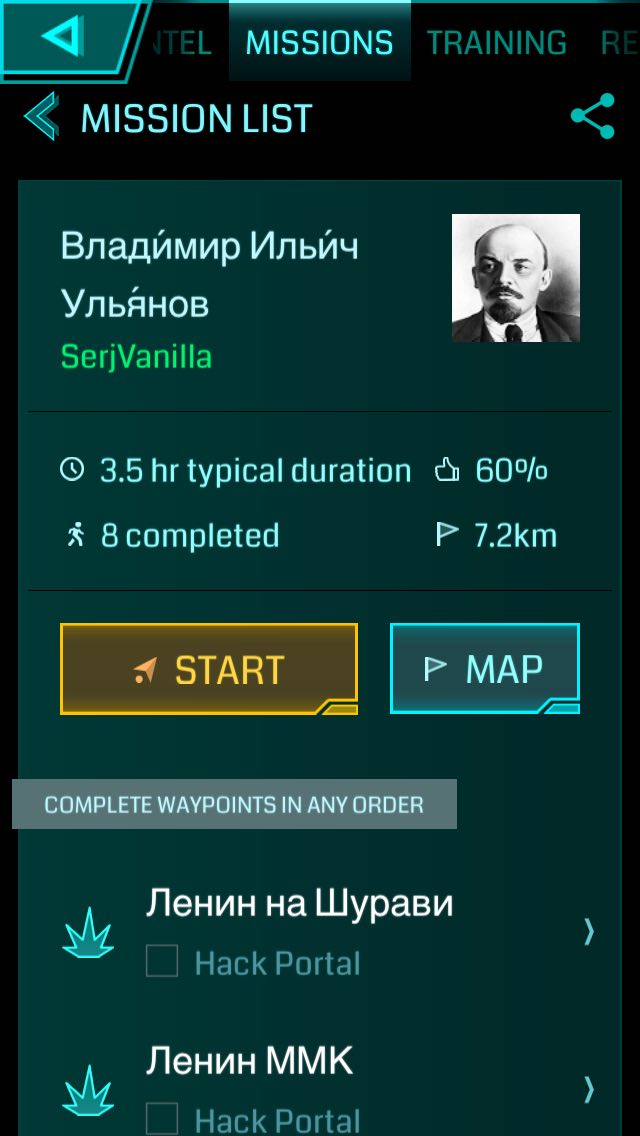Select the Missions tab
This screenshot has height=1136, width=640.
(x=320, y=42)
